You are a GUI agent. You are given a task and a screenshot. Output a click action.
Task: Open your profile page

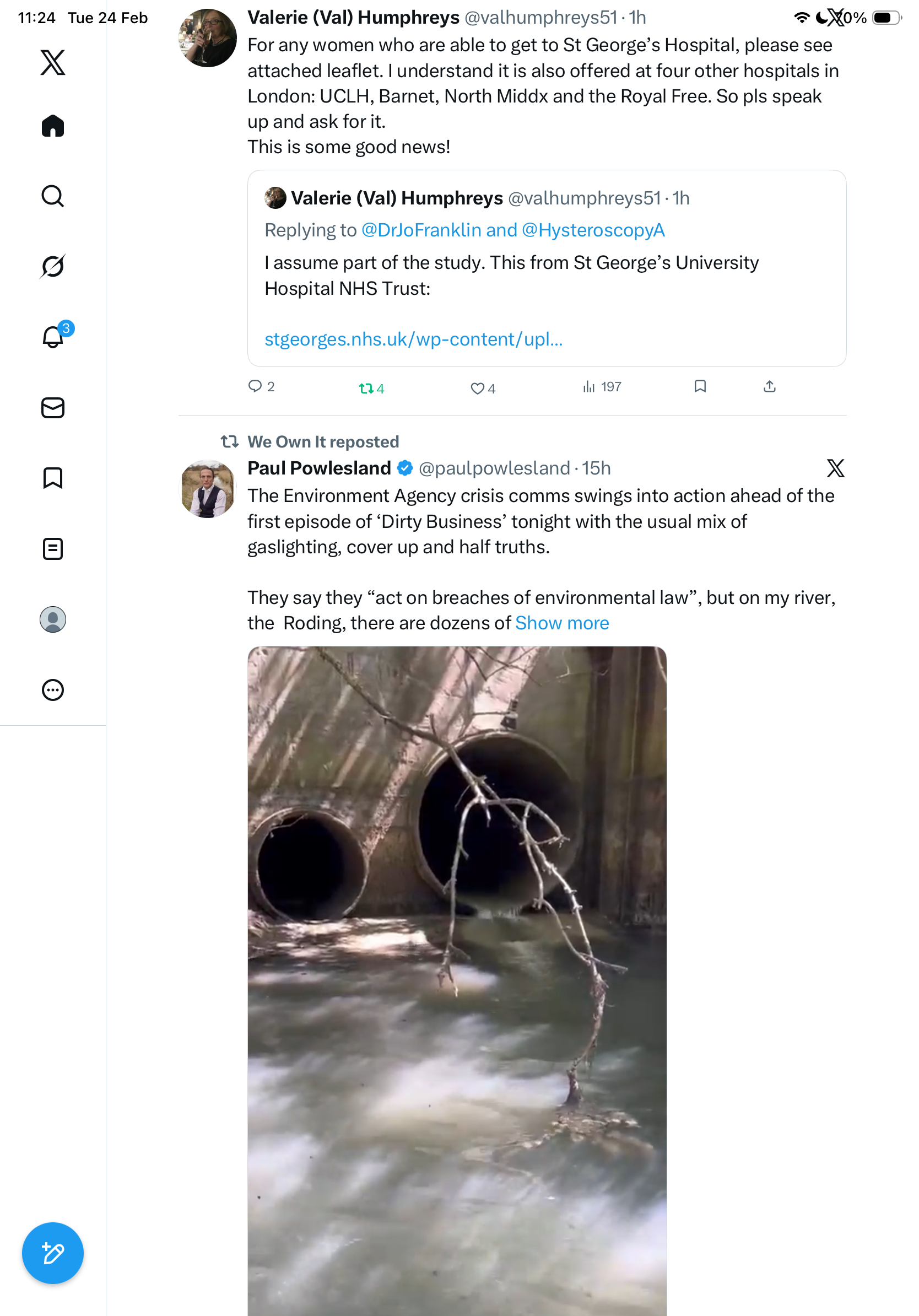coord(53,619)
